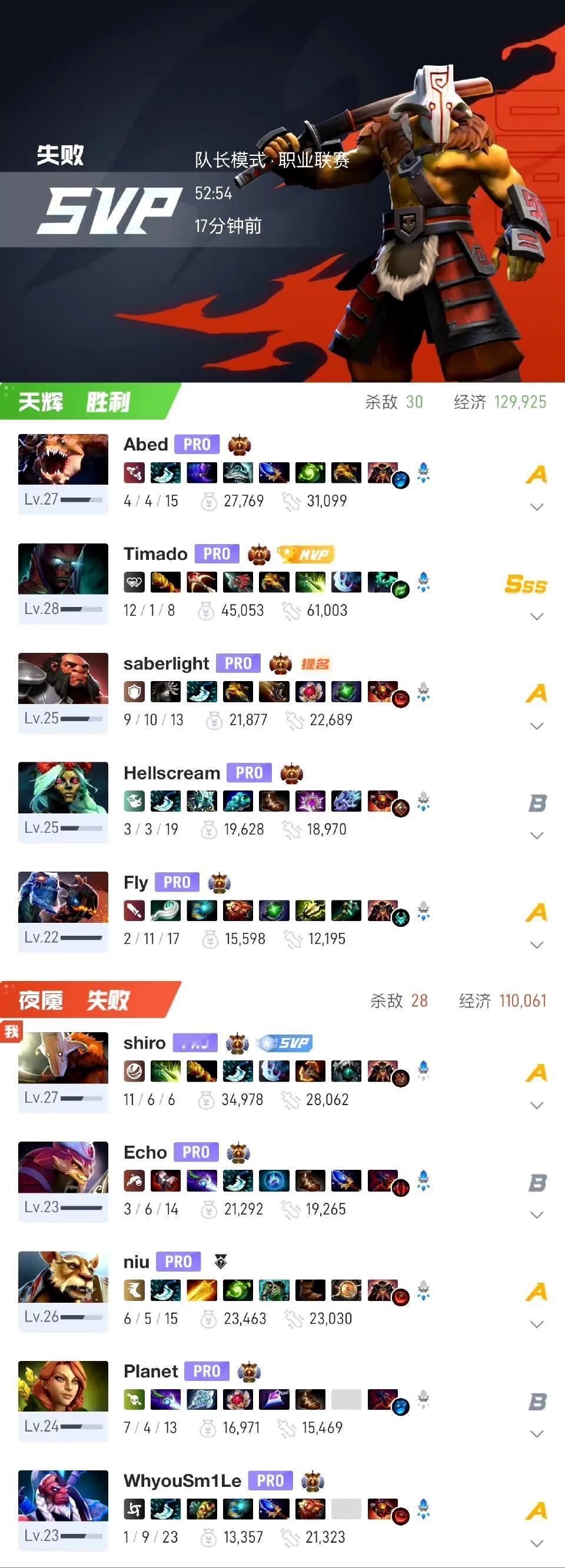Click Timado's PRO badge
This screenshot has height=1568, width=565.
[x=216, y=555]
